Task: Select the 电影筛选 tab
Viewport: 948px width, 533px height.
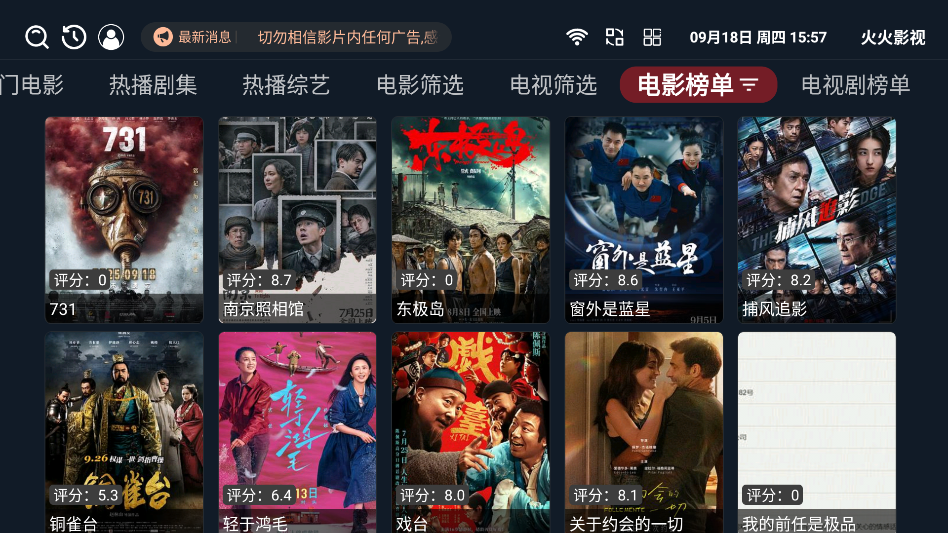Action: tap(420, 85)
